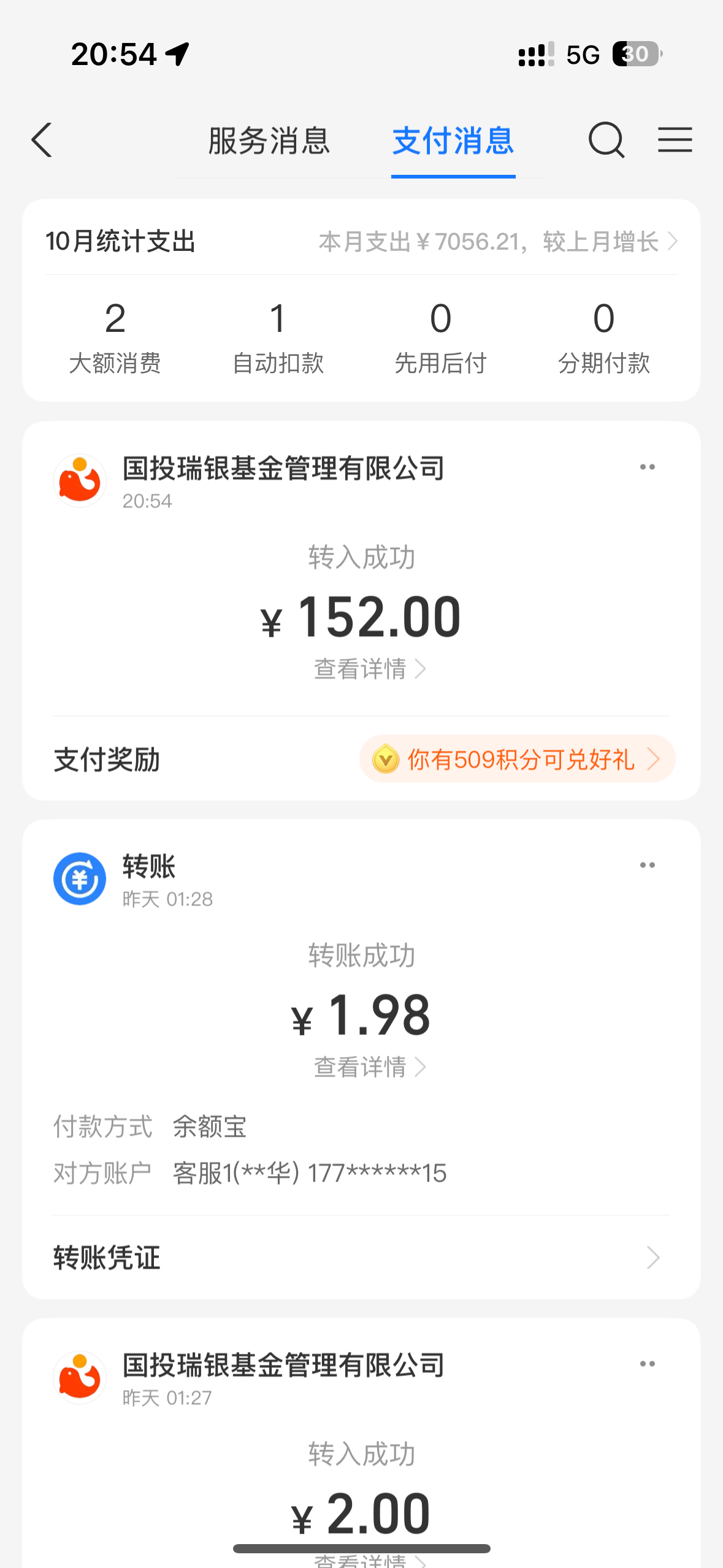Screen dimensions: 723x1568
Task: Open search from the top bar
Action: [x=606, y=140]
